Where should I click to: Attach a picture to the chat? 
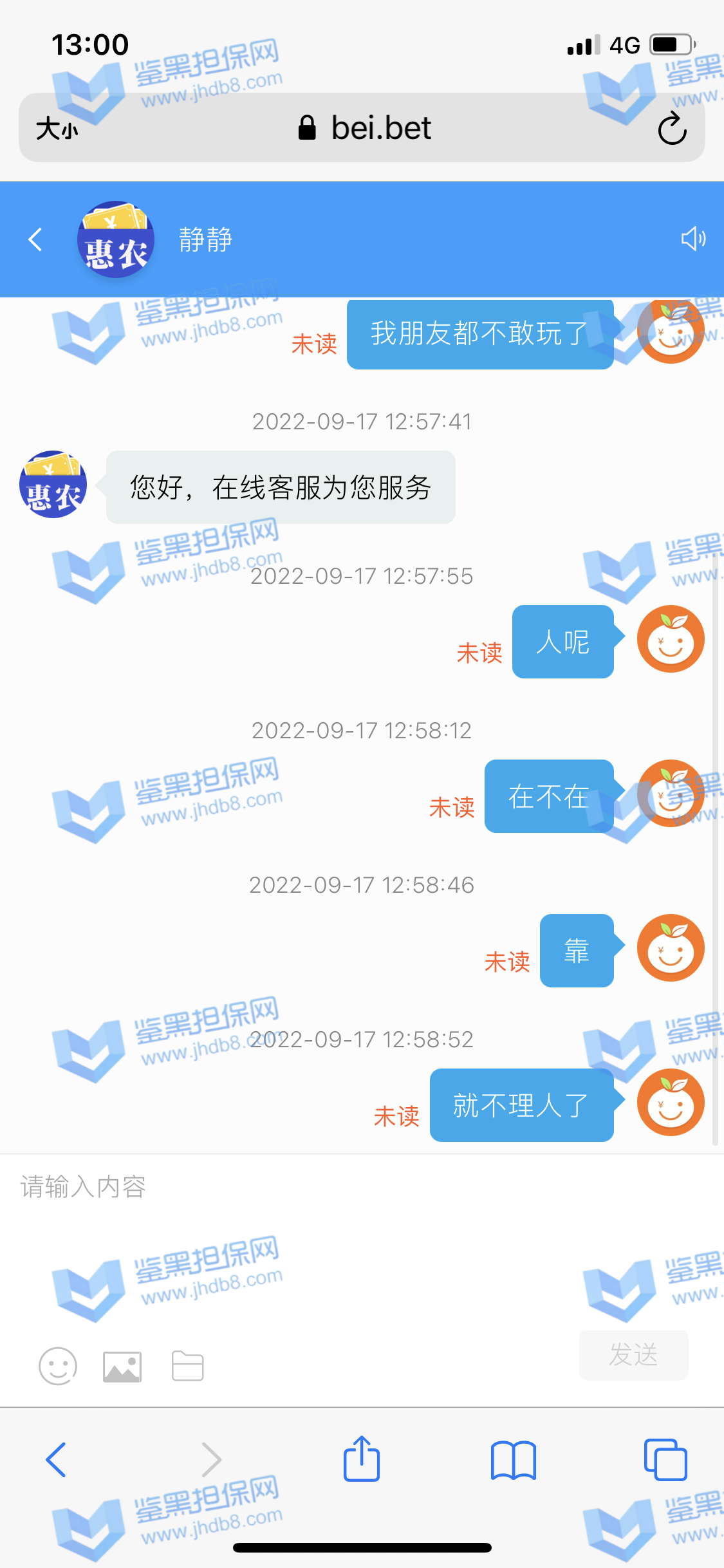[x=122, y=1366]
